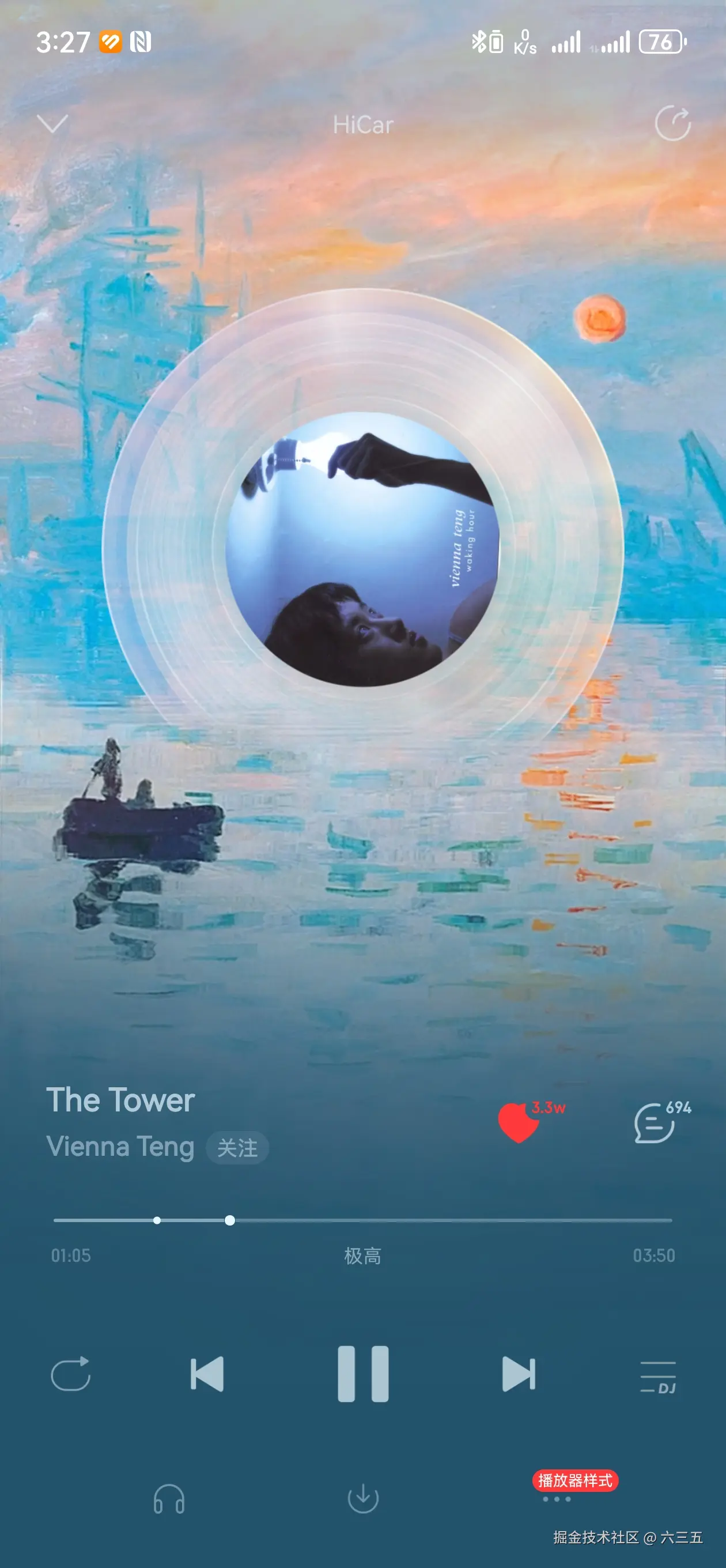726x1568 pixels.
Task: Change the audio quality from 极高
Action: coord(362,1256)
